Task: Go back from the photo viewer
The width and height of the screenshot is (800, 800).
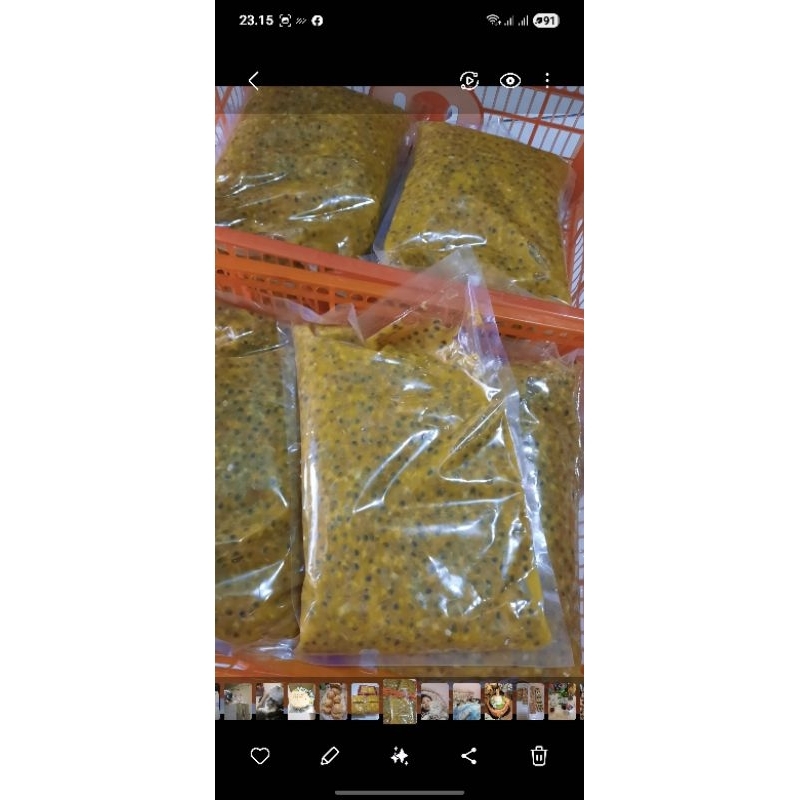Action: (253, 81)
